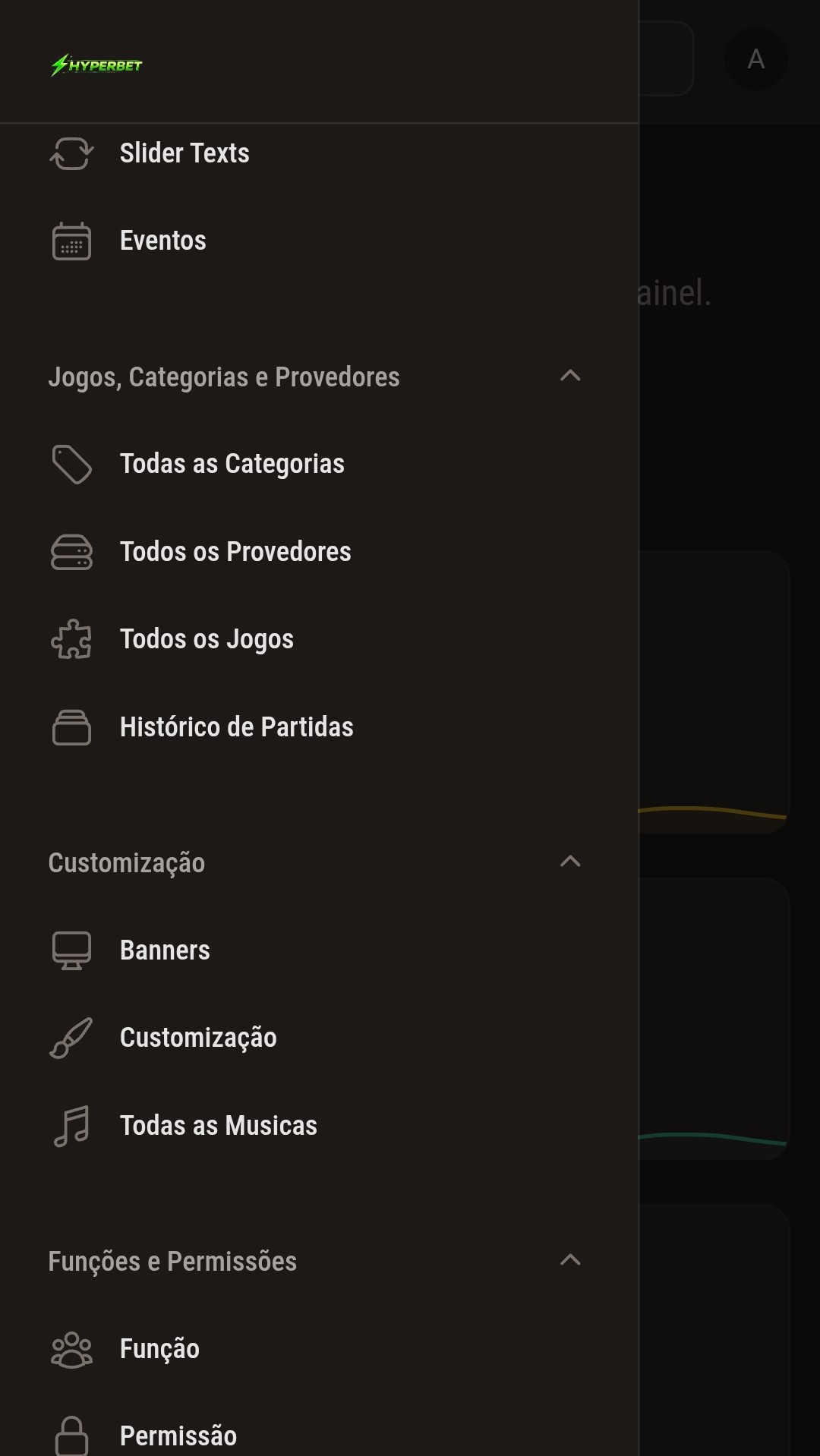Select the monitor icon next to Banners

72,950
